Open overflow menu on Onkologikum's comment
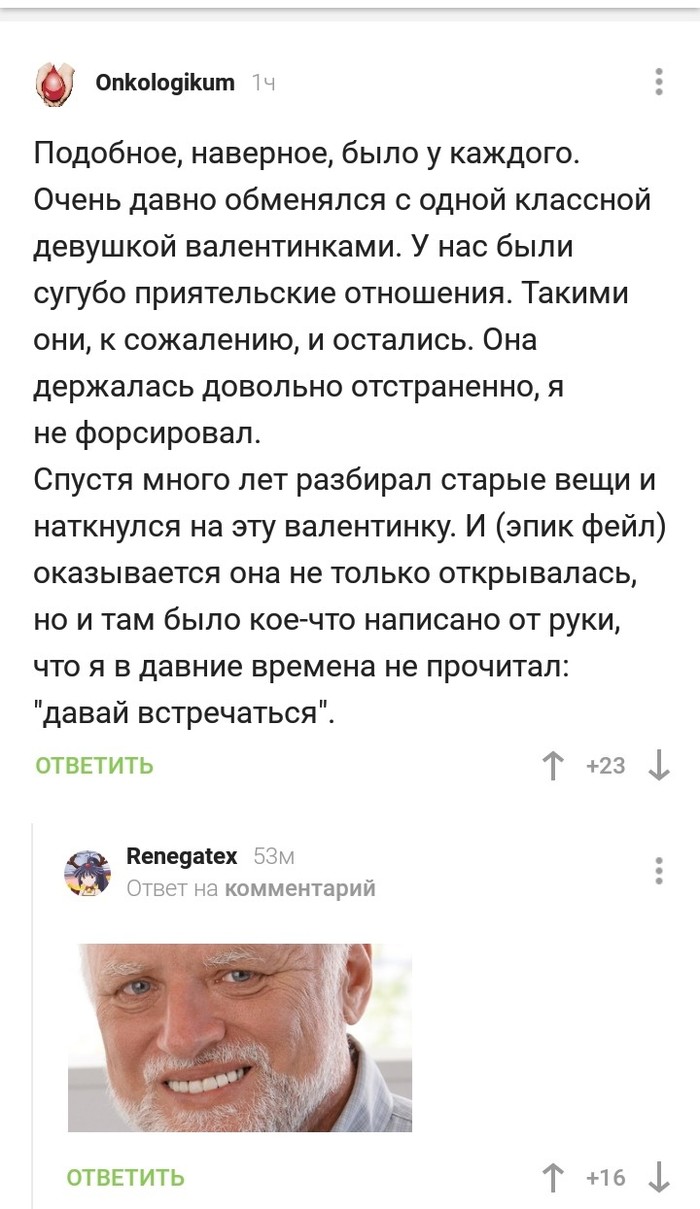The width and height of the screenshot is (700, 1209). [x=659, y=82]
